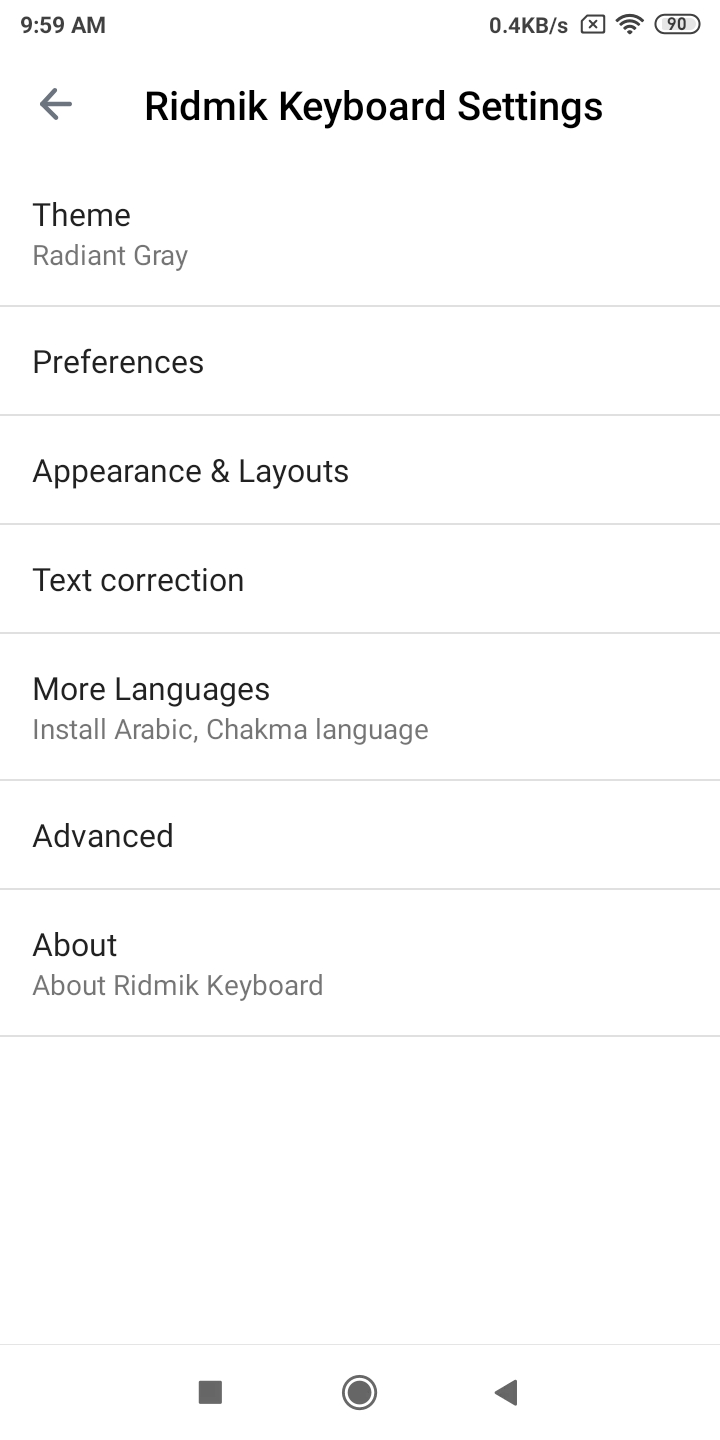Tap the system home button
720x1440 pixels.
359,1392
